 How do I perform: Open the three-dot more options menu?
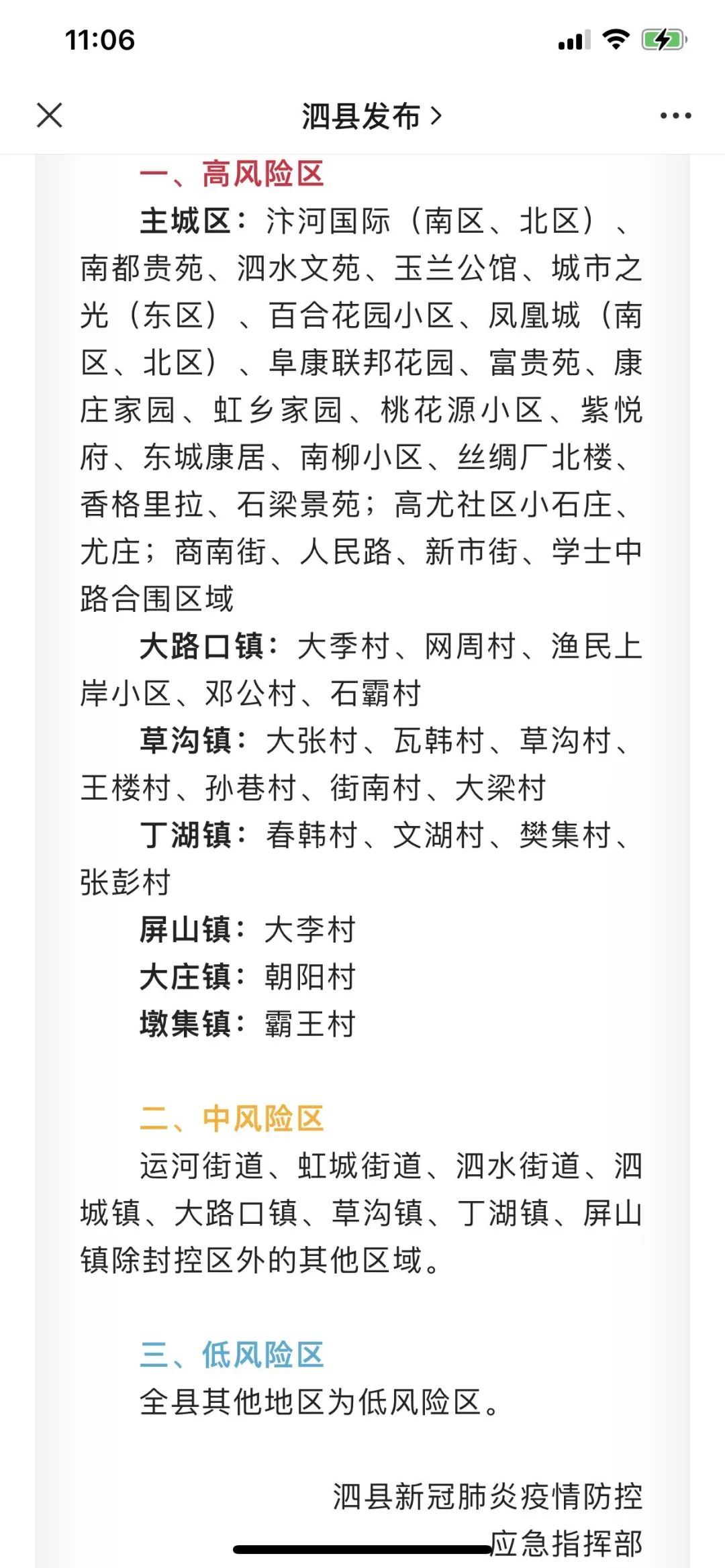point(675,116)
